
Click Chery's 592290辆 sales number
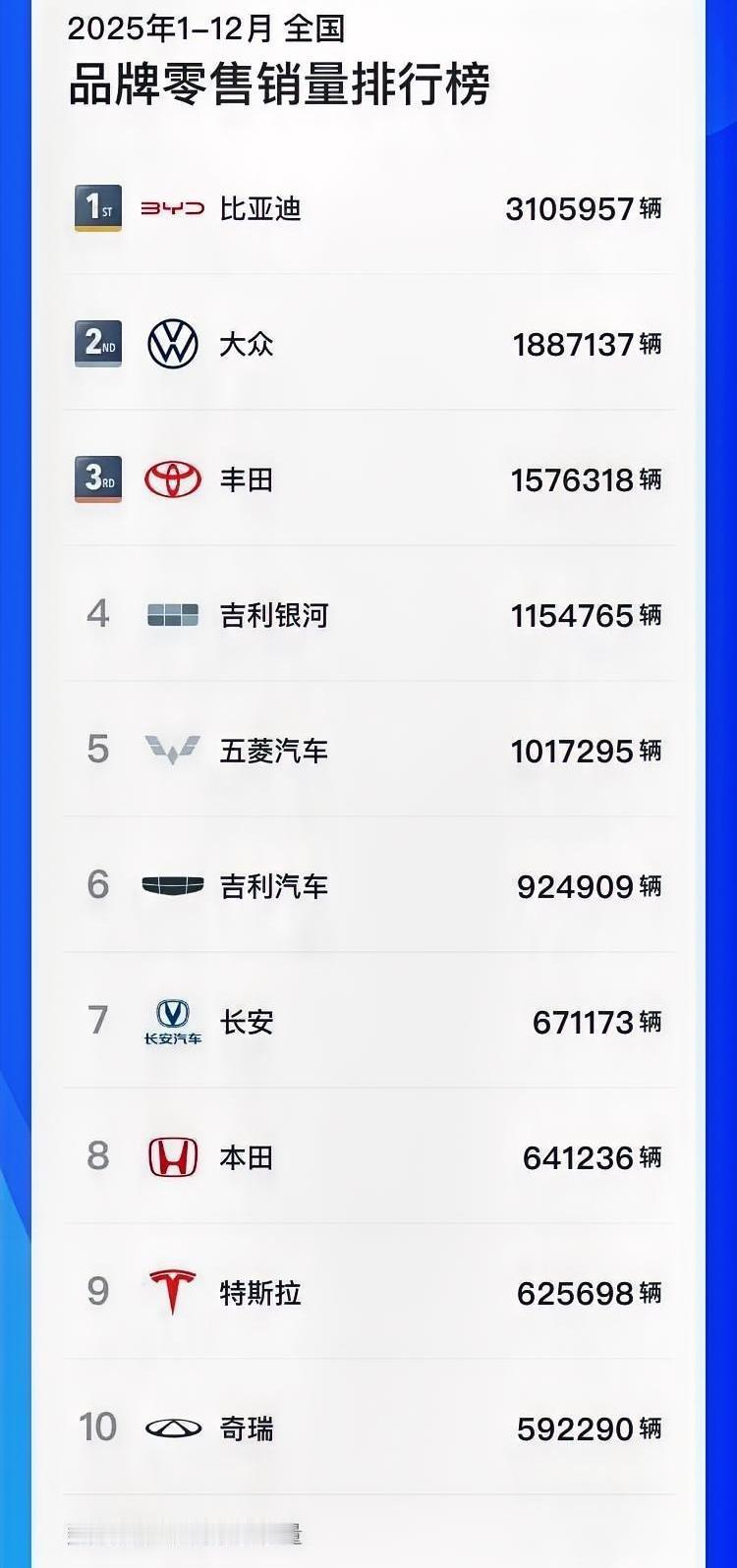pos(589,1428)
